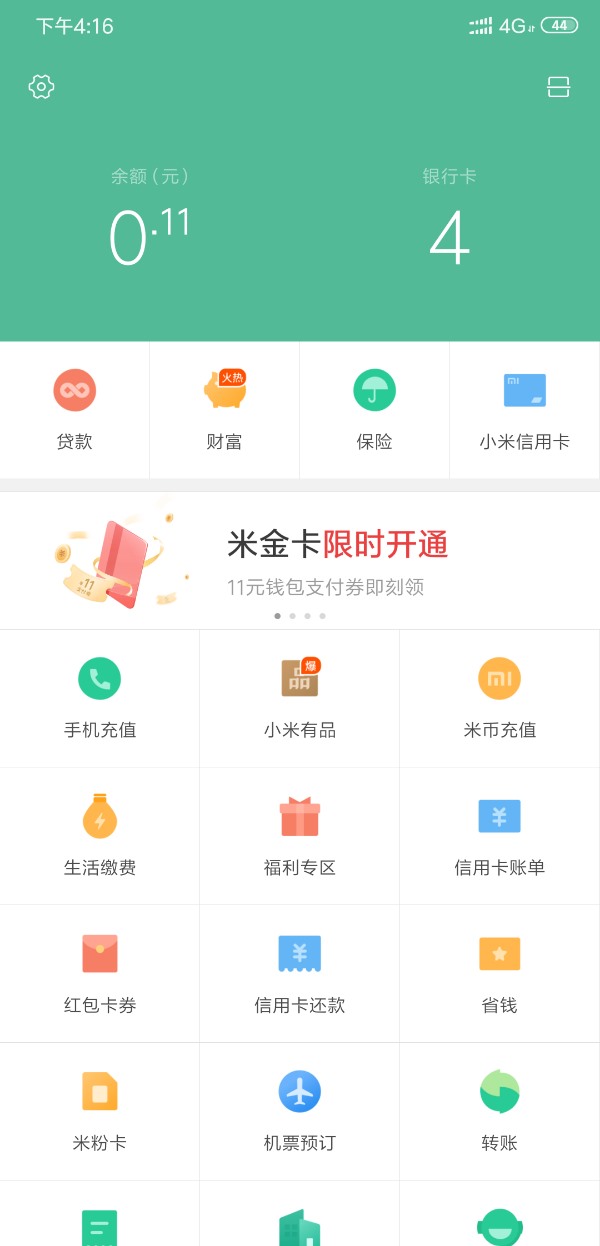Go to 福利专区 benefits zone
The height and width of the screenshot is (1246, 600).
click(300, 836)
